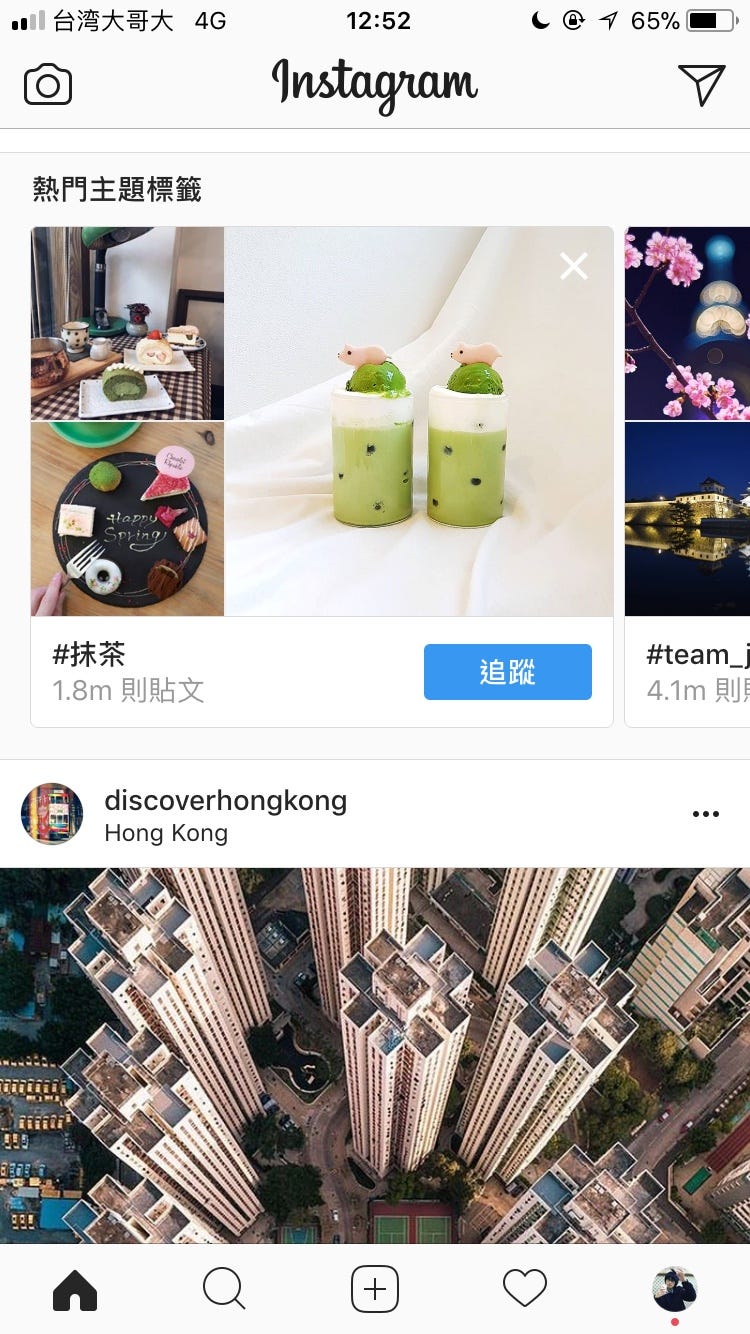750x1334 pixels.
Task: Open the #抹茶 hashtag page
Action: click(x=89, y=655)
